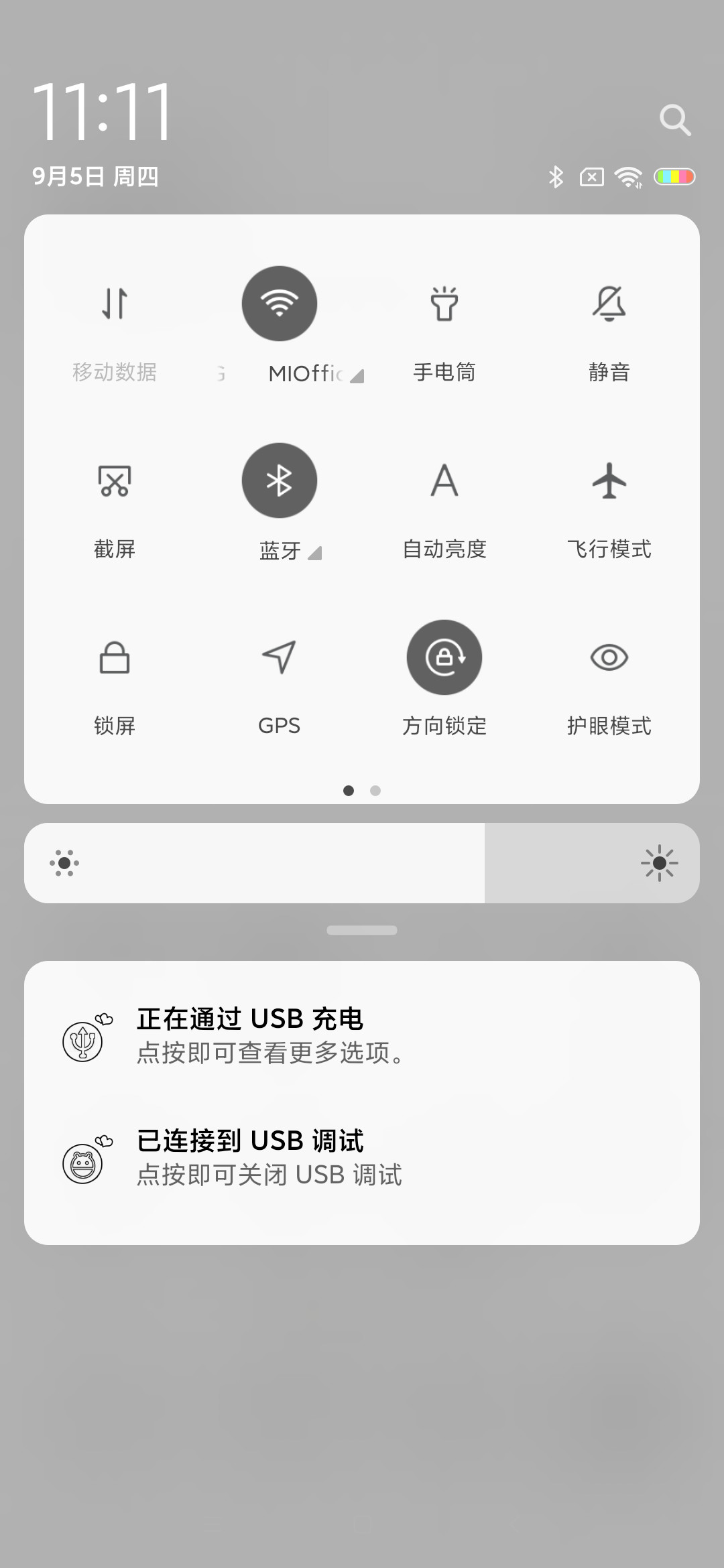724x1568 pixels.
Task: Tap the brightness slider to adjust brightness
Action: pos(362,863)
